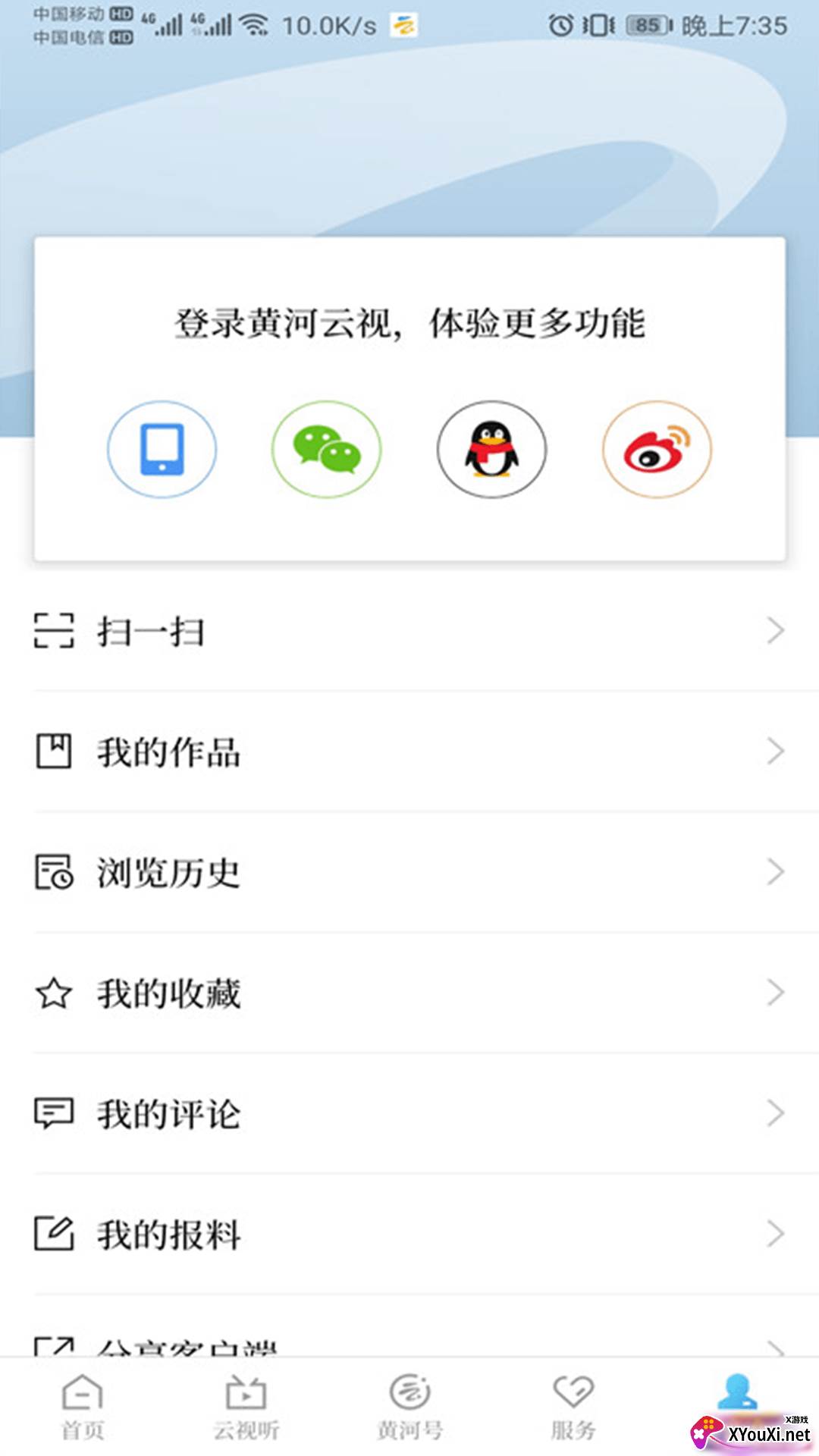Image resolution: width=819 pixels, height=1456 pixels.
Task: Open 我的作品 row
Action: [409, 752]
